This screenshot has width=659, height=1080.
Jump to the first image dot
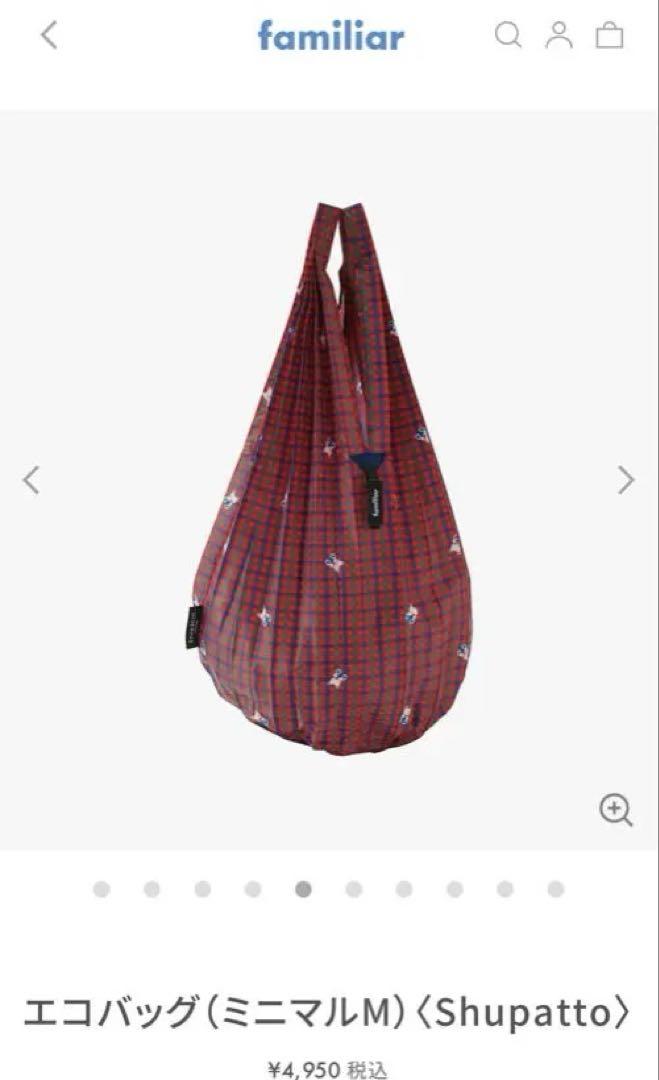tap(101, 889)
